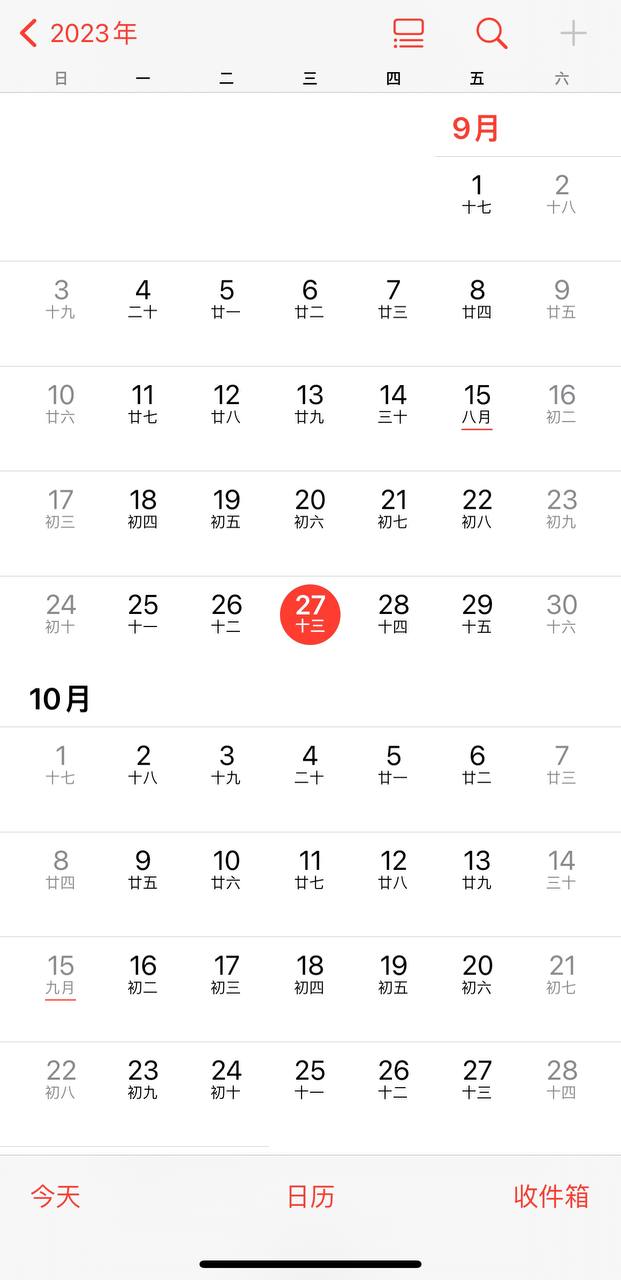Select September 27, the highlighted date
This screenshot has height=1280, width=621.
tap(310, 615)
